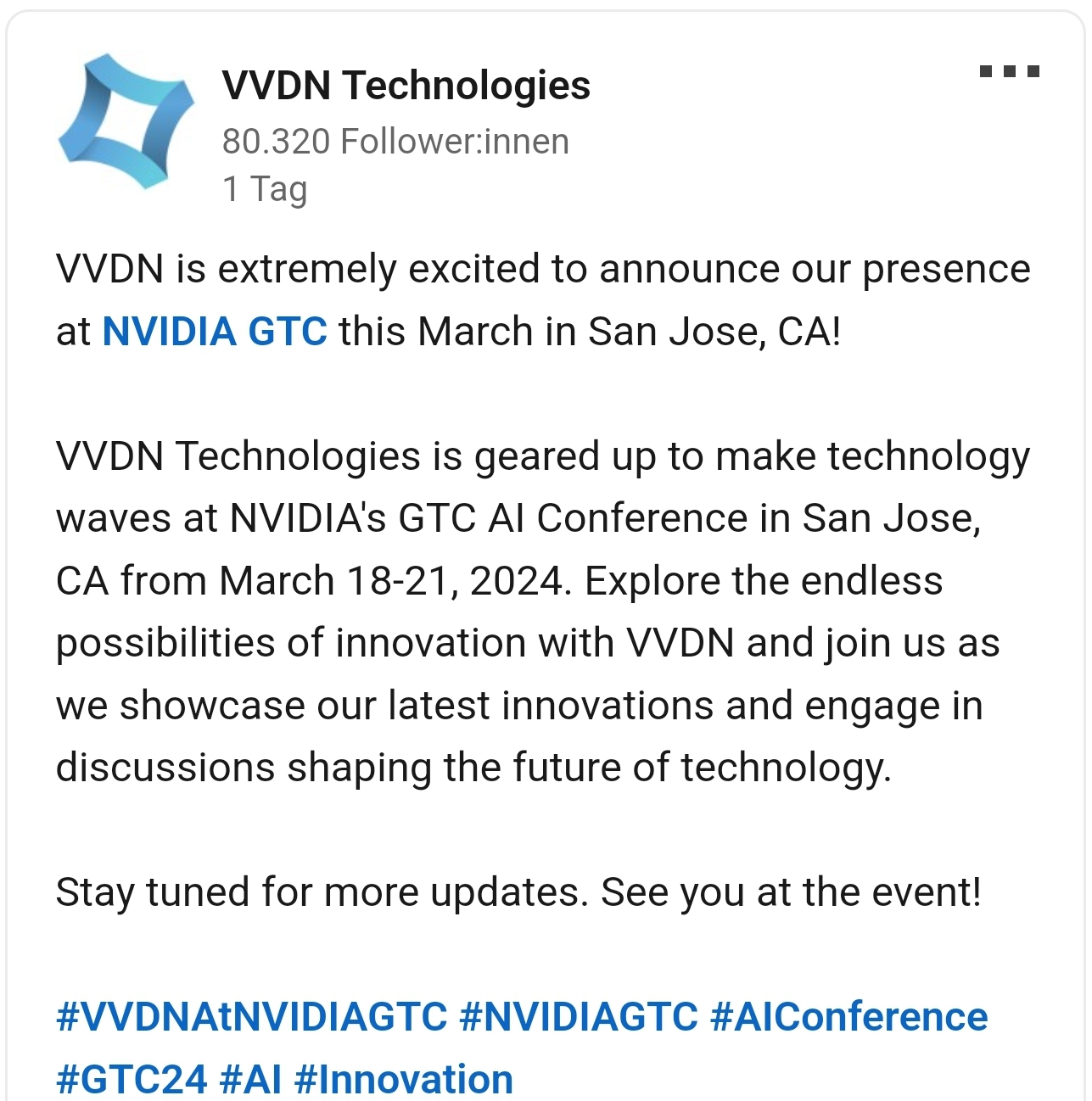Screen dimensions: 1092x1101
Task: Open hashtag #GTC24
Action: (x=132, y=1079)
